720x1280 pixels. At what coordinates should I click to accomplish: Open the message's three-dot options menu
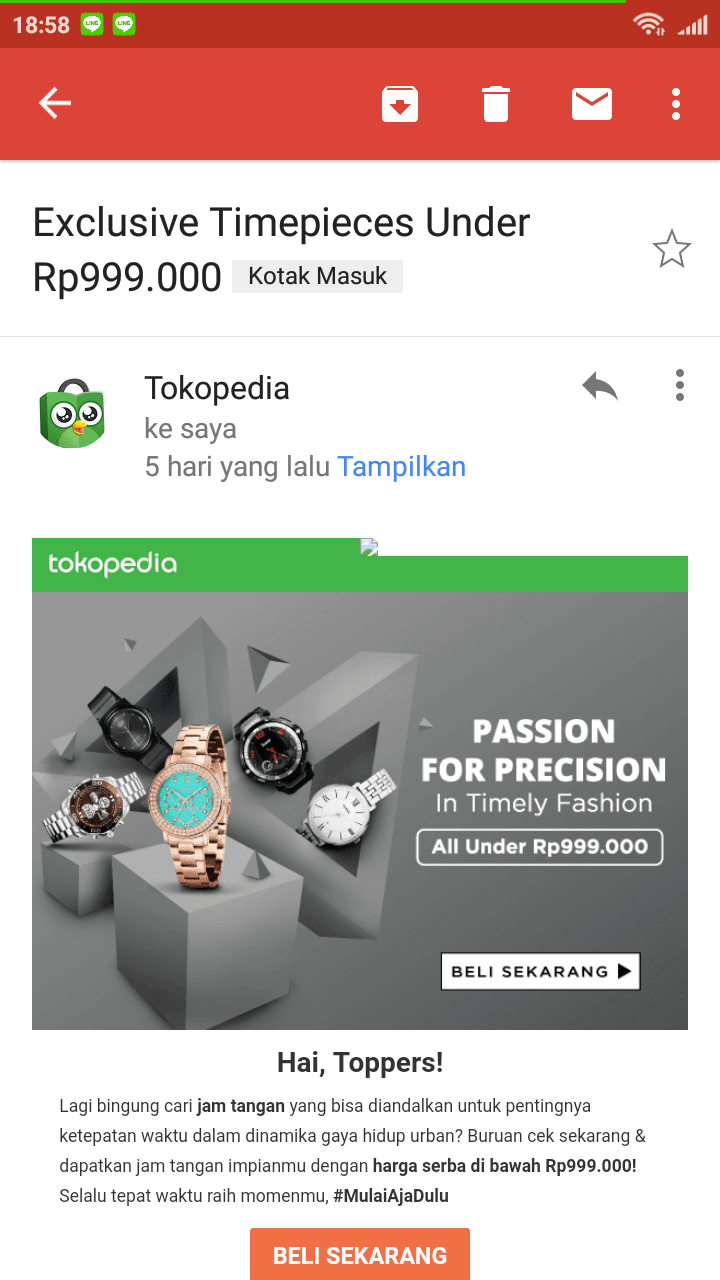pyautogui.click(x=680, y=385)
